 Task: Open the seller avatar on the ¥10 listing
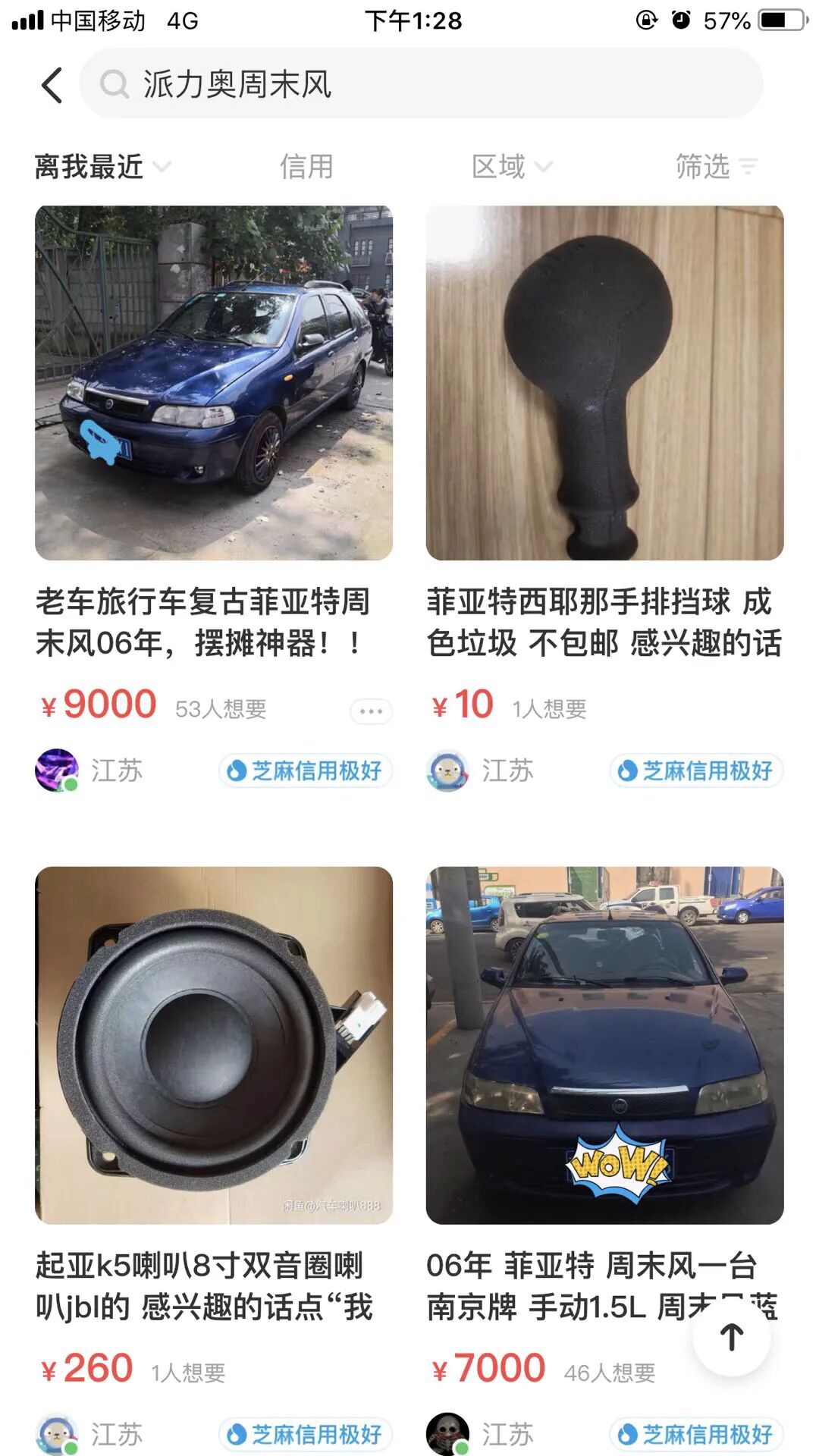point(447,770)
